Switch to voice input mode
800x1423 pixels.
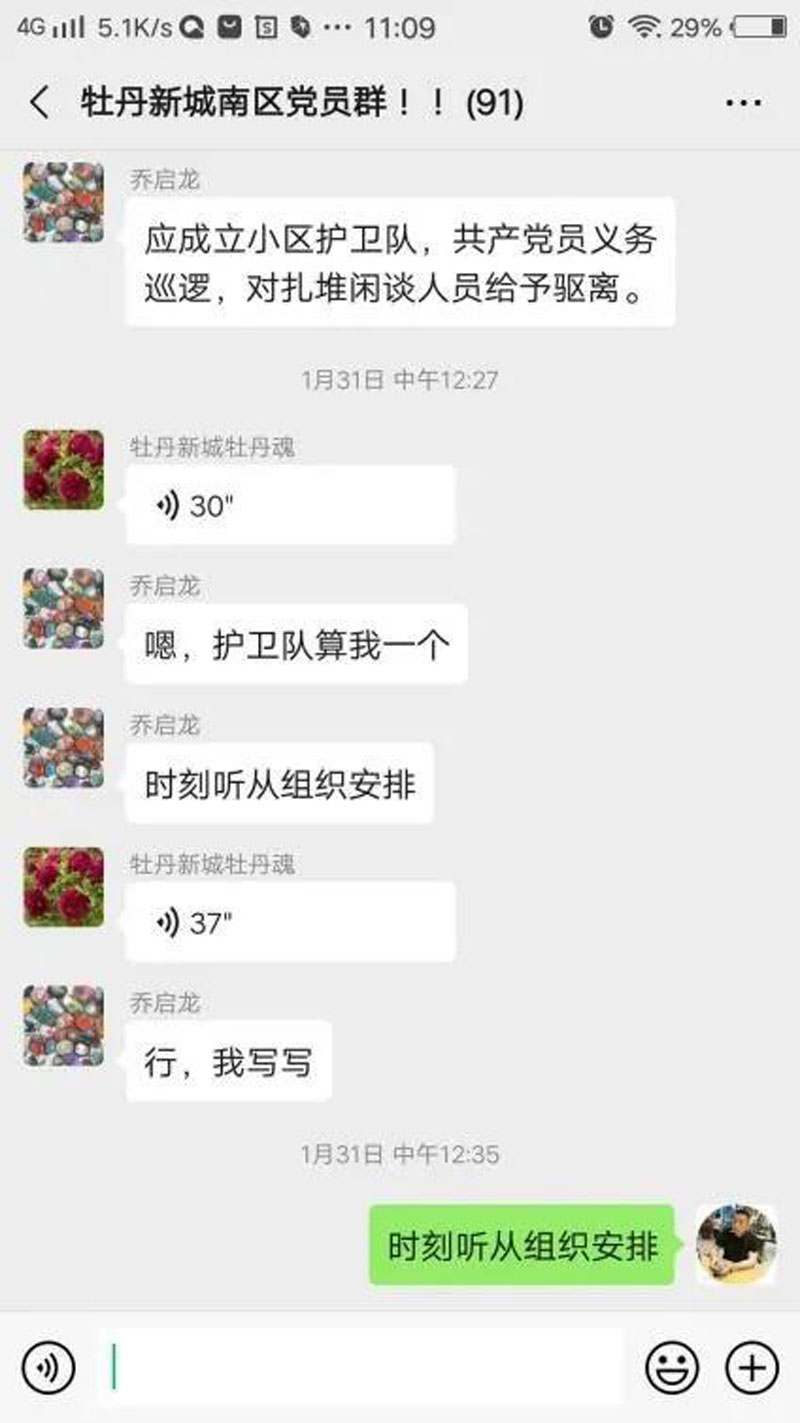(x=48, y=1367)
